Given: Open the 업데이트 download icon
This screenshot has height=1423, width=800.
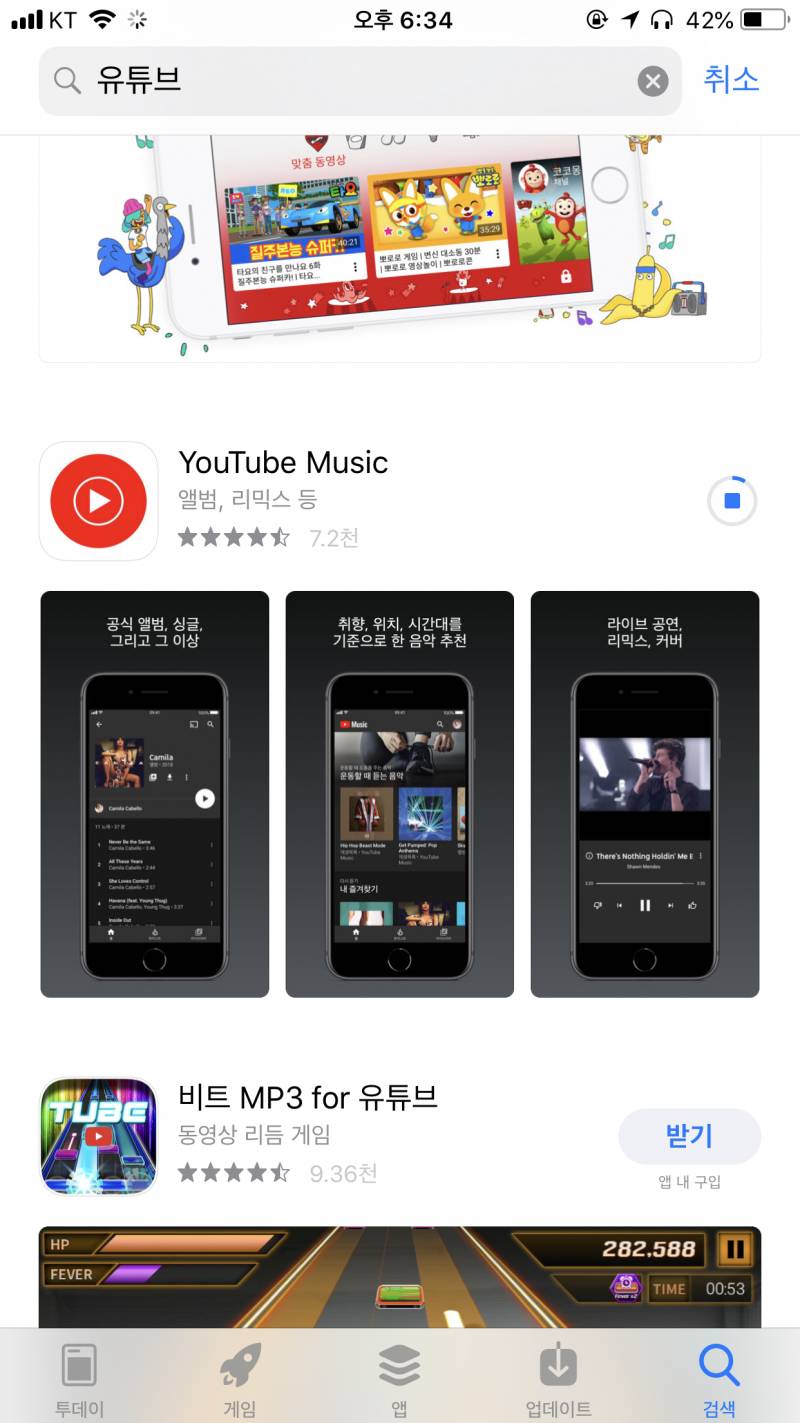Looking at the screenshot, I should click(x=559, y=1362).
